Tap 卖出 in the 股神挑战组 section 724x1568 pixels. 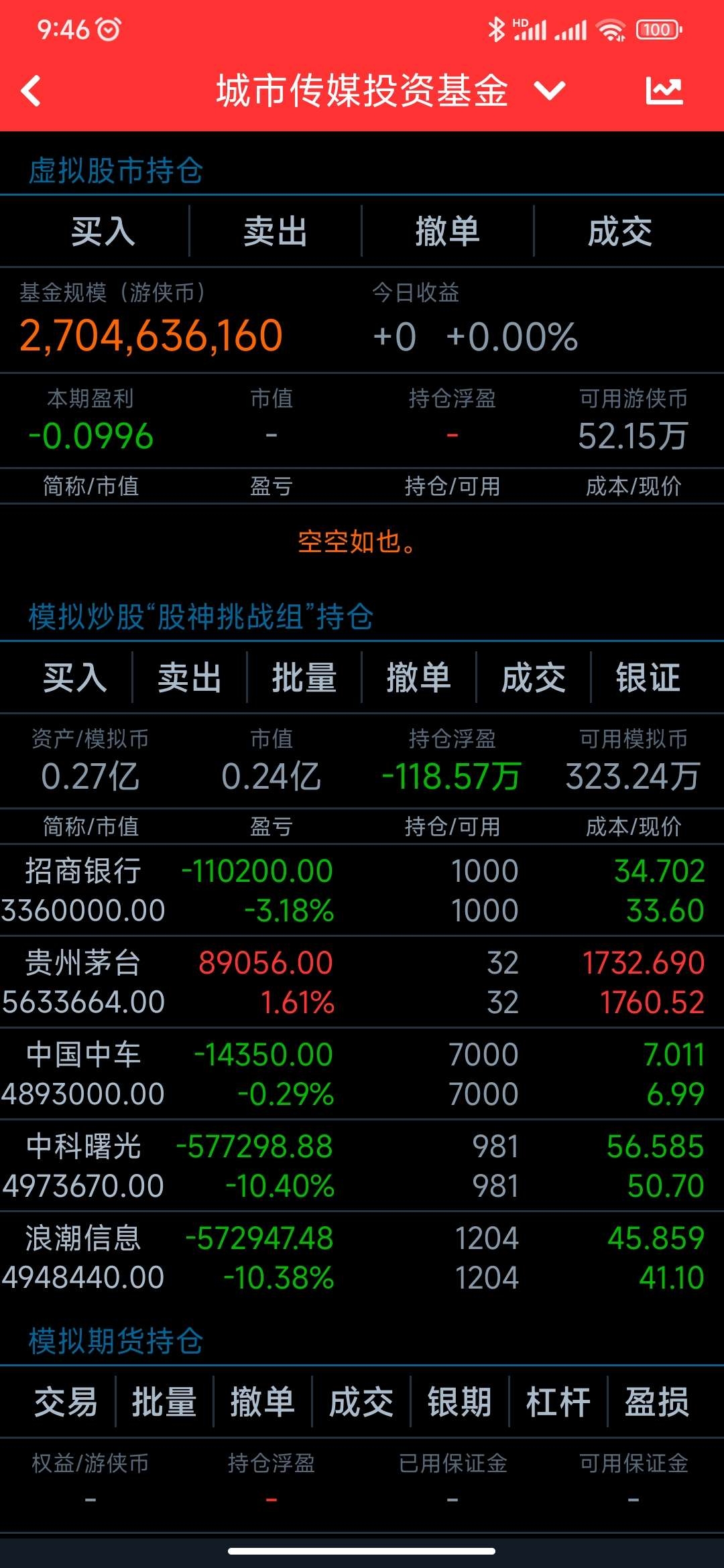(x=190, y=677)
